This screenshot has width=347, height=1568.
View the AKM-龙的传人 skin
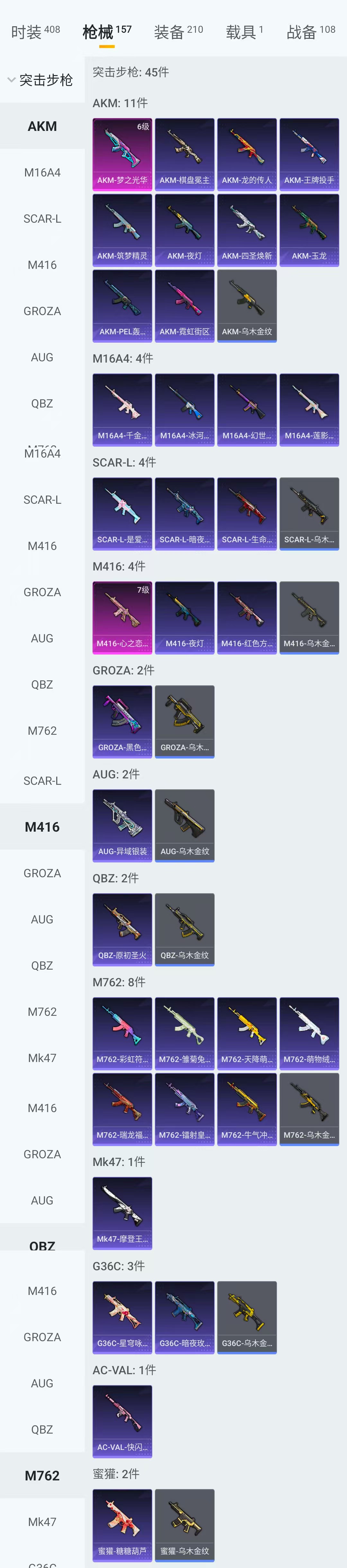tap(246, 154)
